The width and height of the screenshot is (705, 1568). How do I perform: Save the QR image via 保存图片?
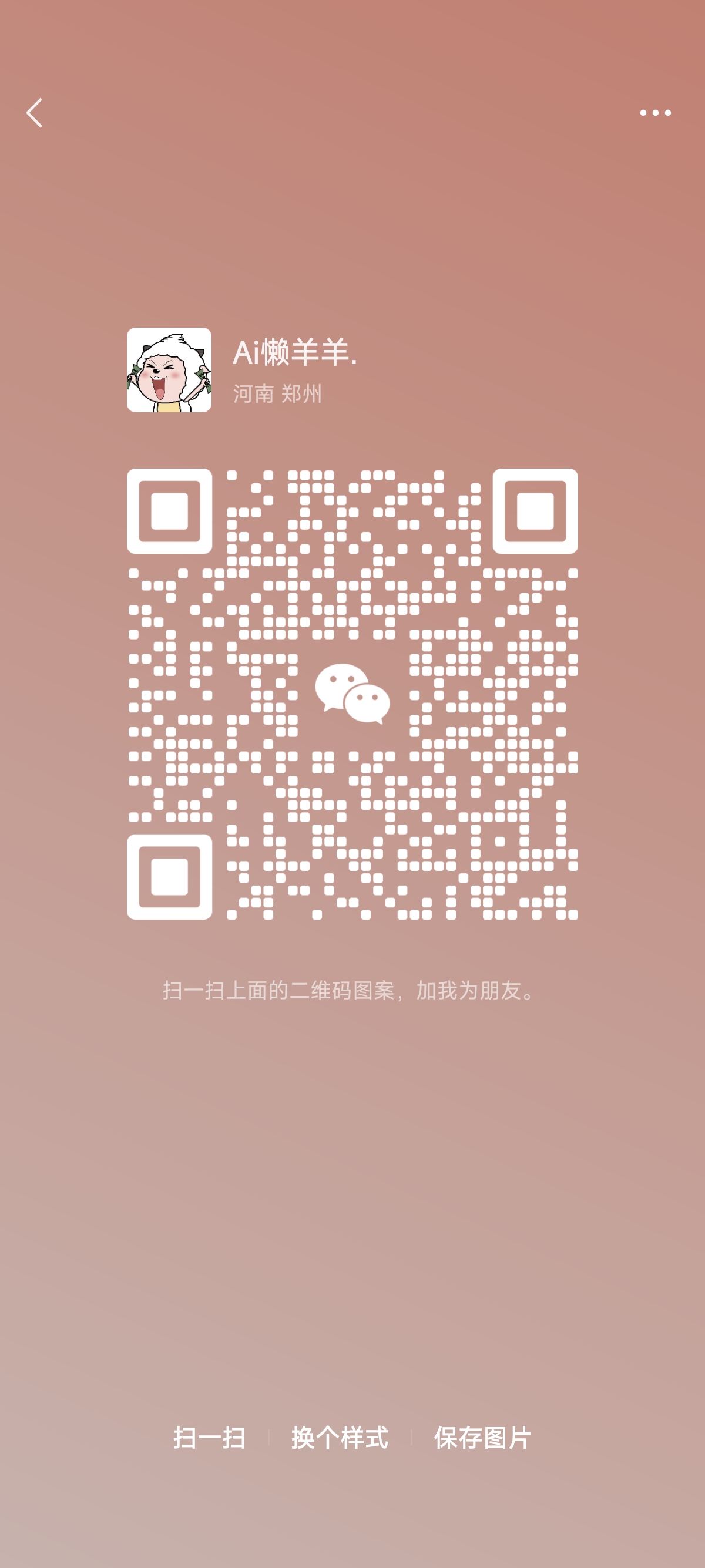pos(483,1438)
